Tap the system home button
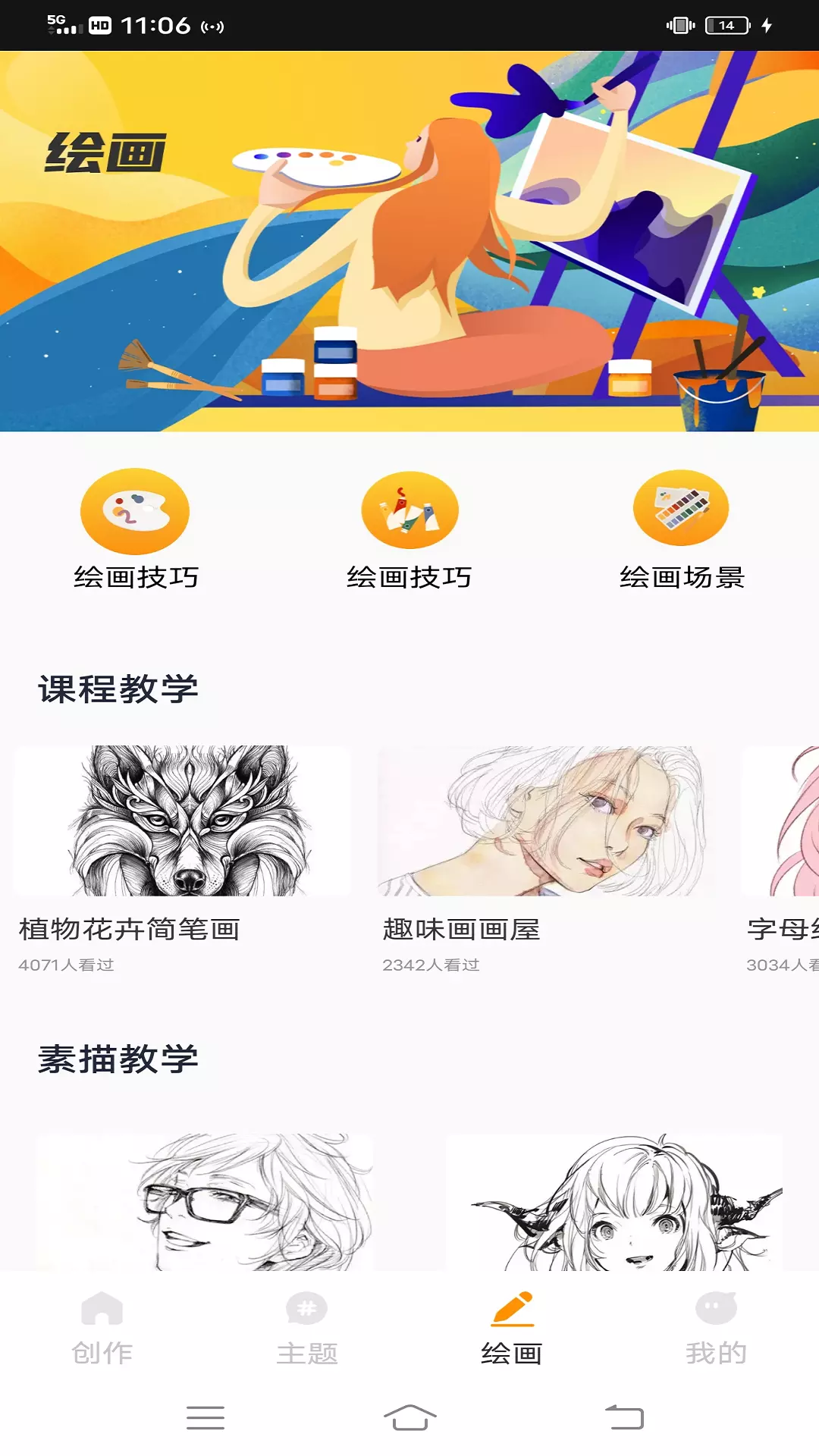 click(409, 1417)
